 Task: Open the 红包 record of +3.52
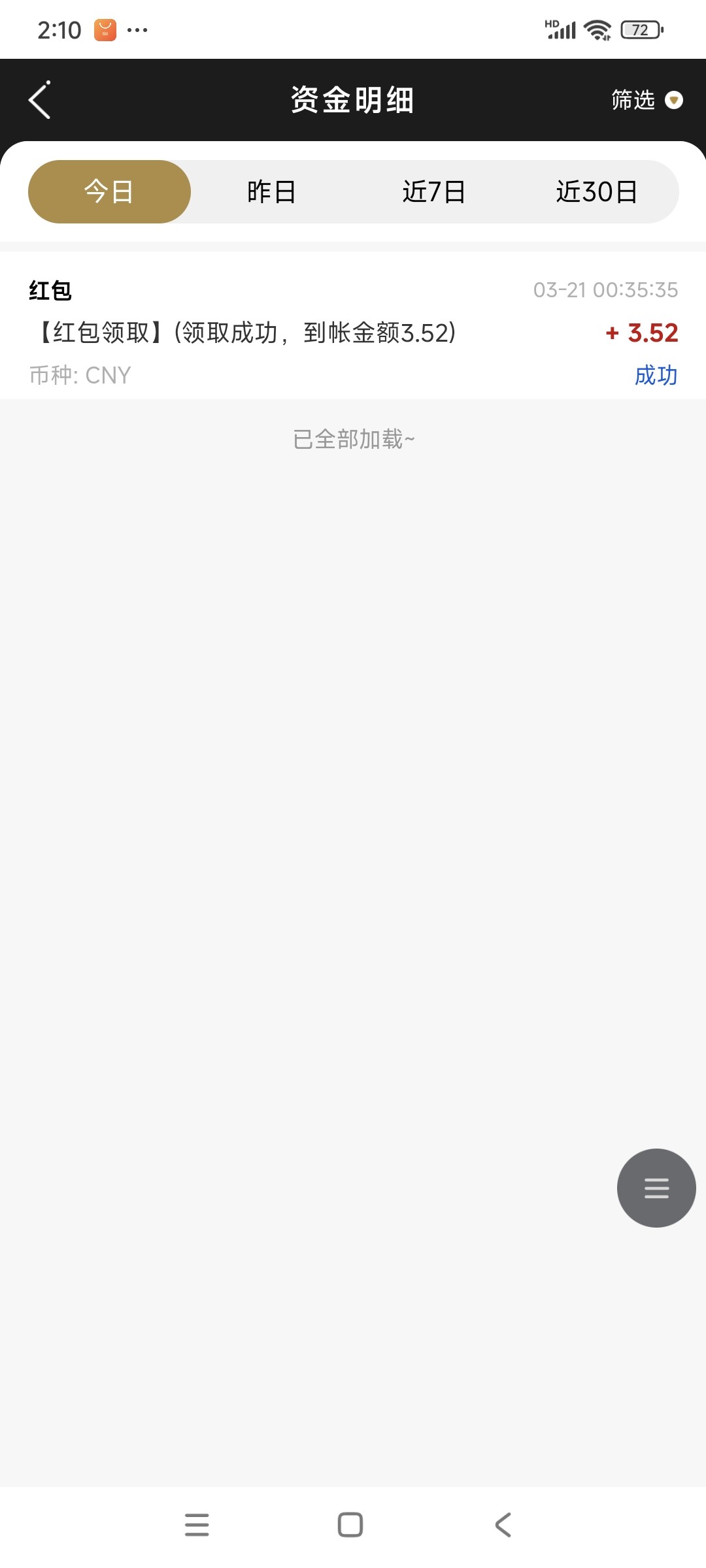pos(353,333)
